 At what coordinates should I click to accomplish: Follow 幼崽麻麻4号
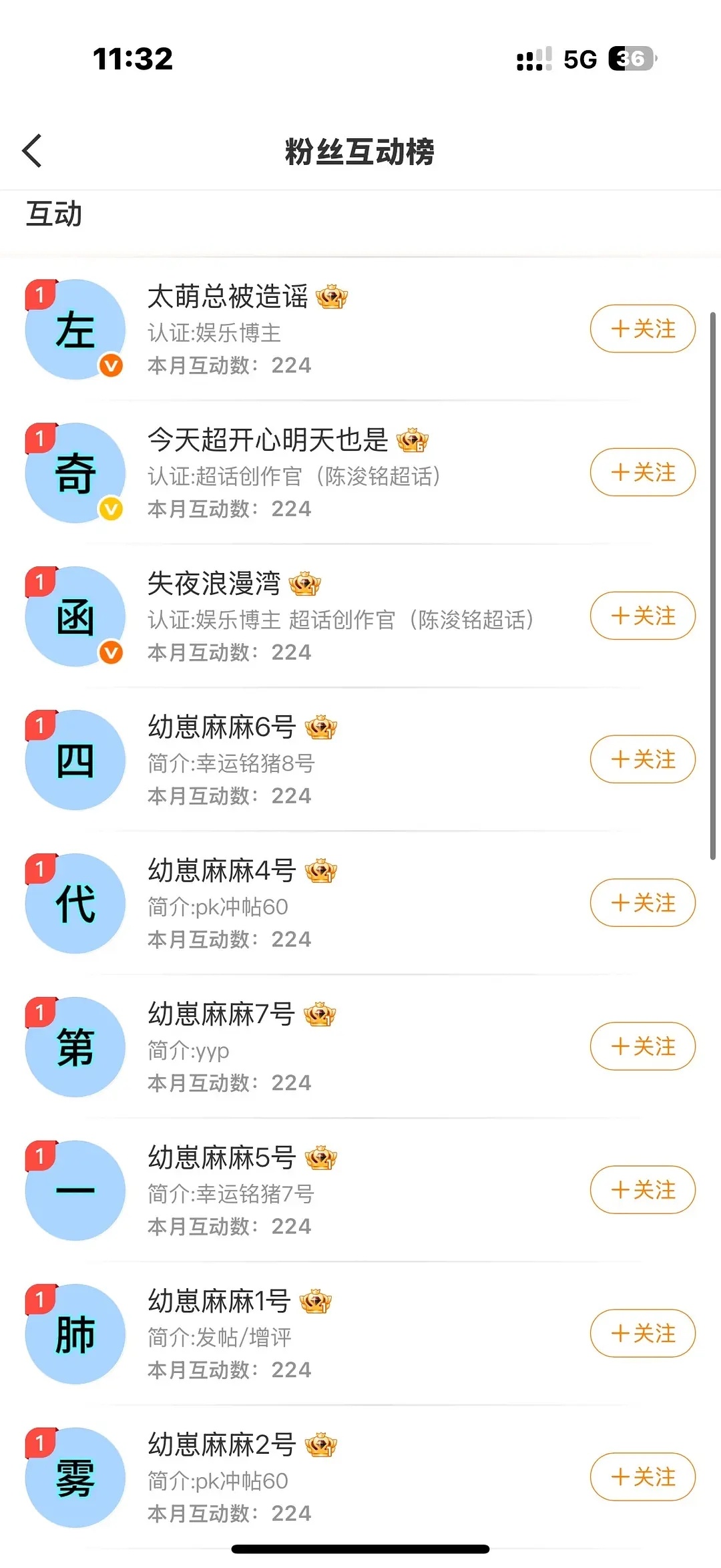pyautogui.click(x=642, y=903)
